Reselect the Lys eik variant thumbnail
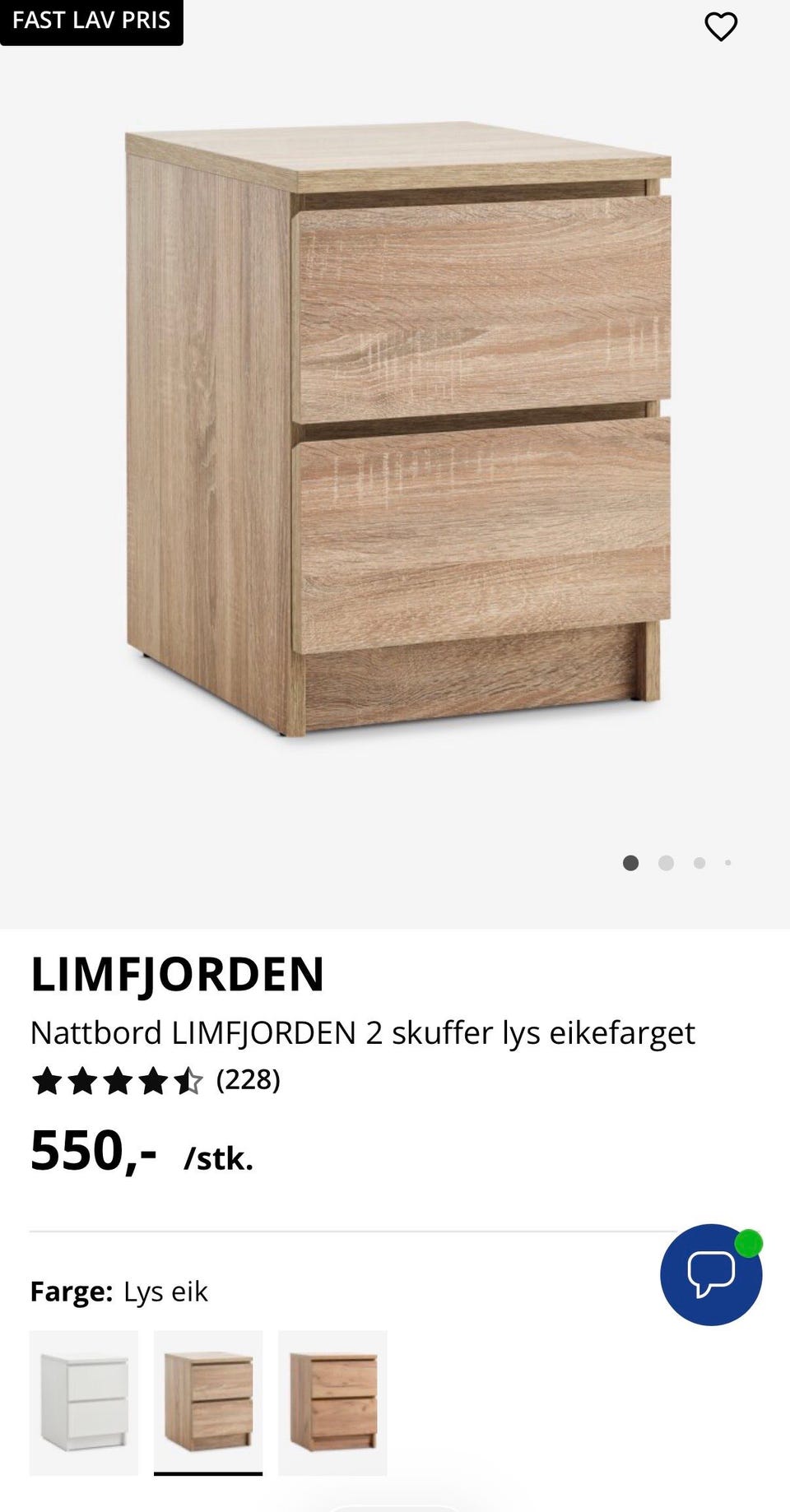This screenshot has height=1512, width=790. click(x=209, y=1399)
